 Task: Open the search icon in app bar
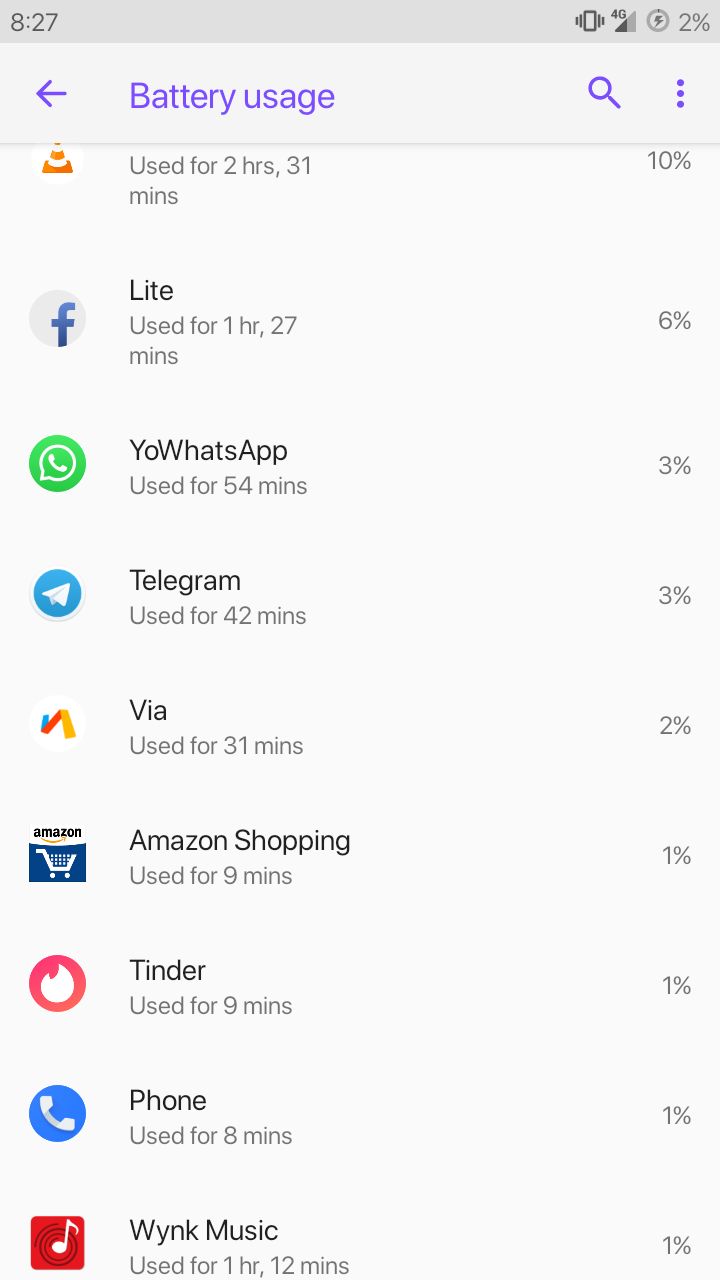coord(604,94)
